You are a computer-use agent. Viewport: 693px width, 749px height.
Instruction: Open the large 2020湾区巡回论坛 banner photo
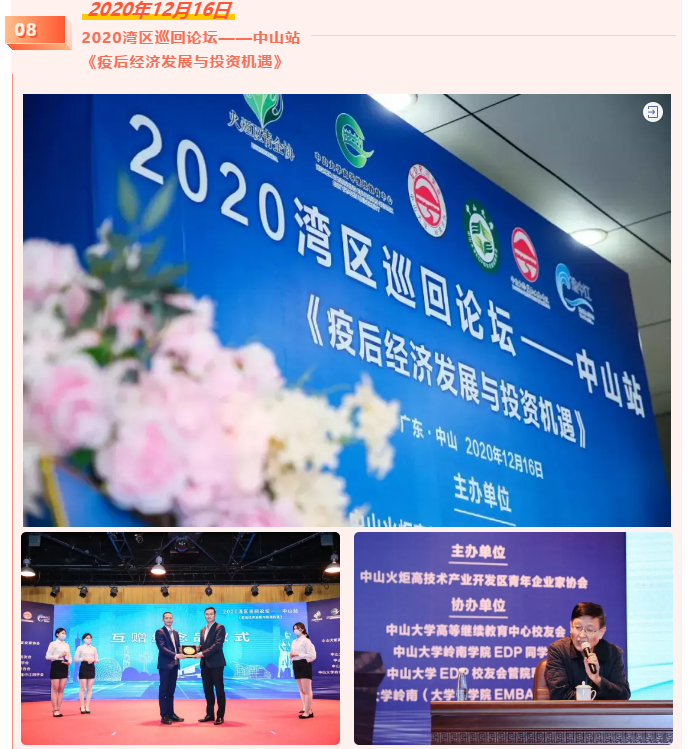(x=346, y=310)
